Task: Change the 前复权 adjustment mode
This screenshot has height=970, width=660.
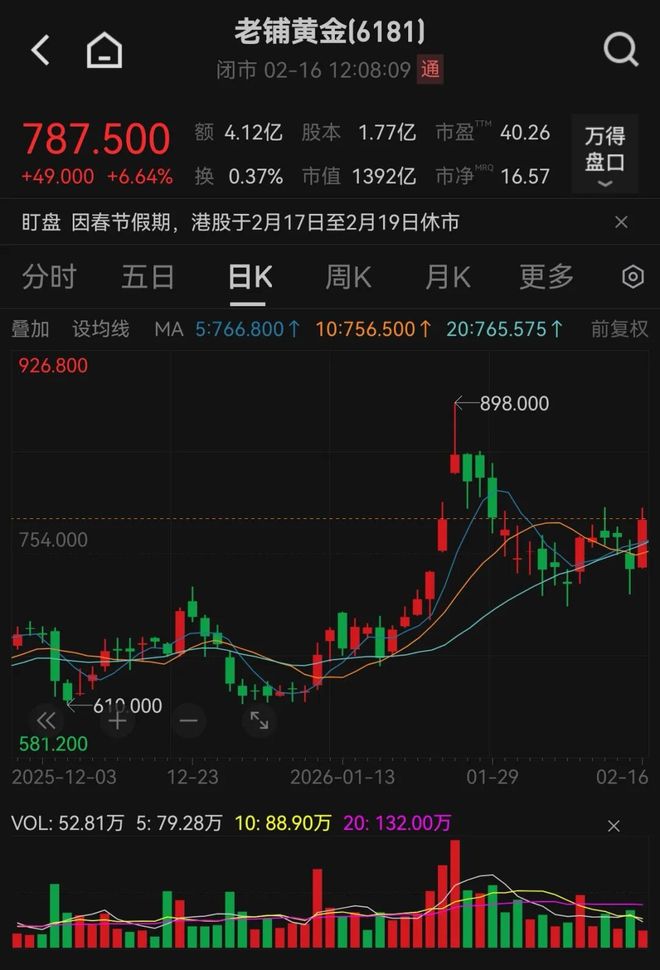Action: (x=619, y=329)
